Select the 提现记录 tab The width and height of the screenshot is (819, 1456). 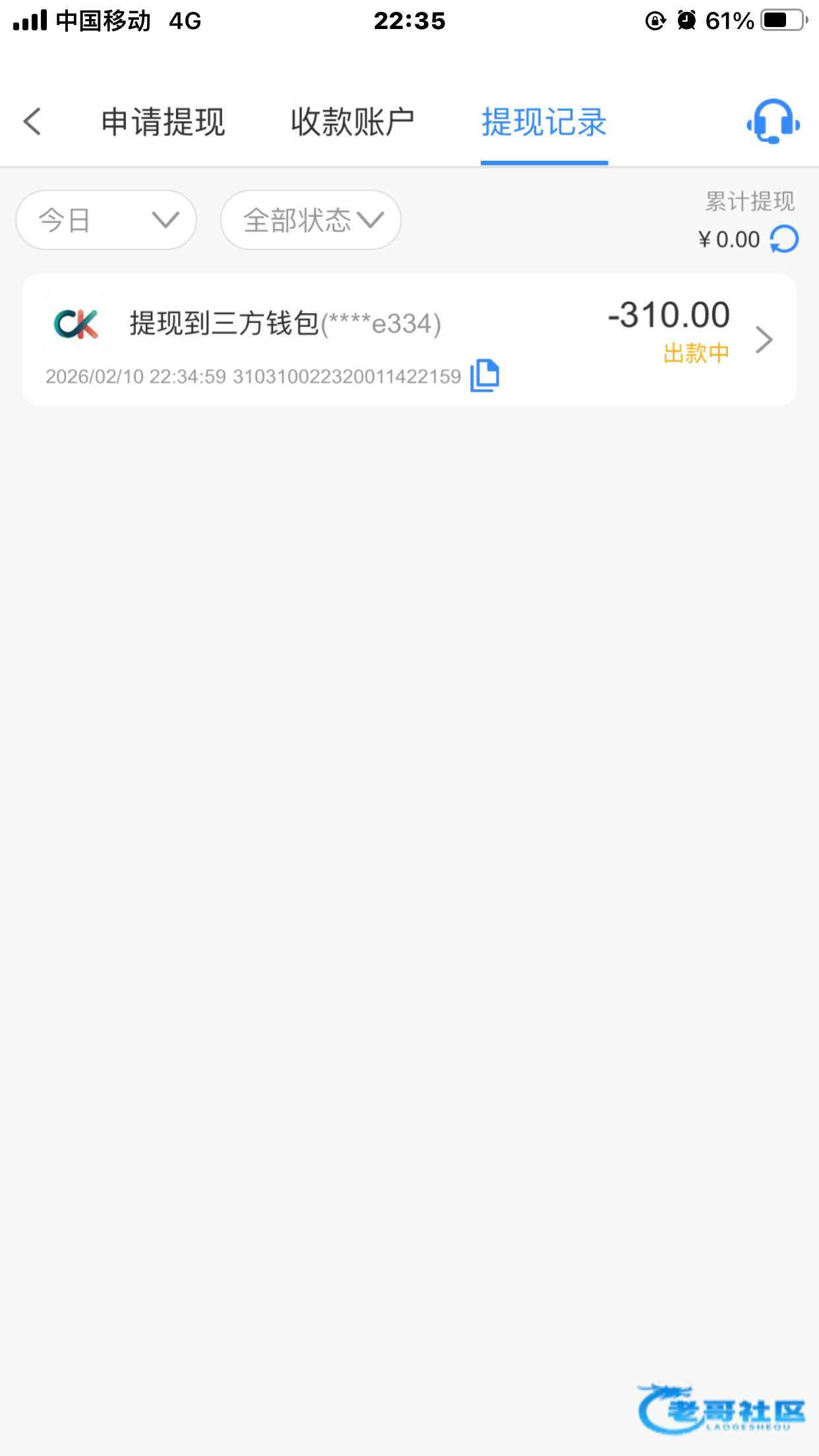tap(544, 122)
